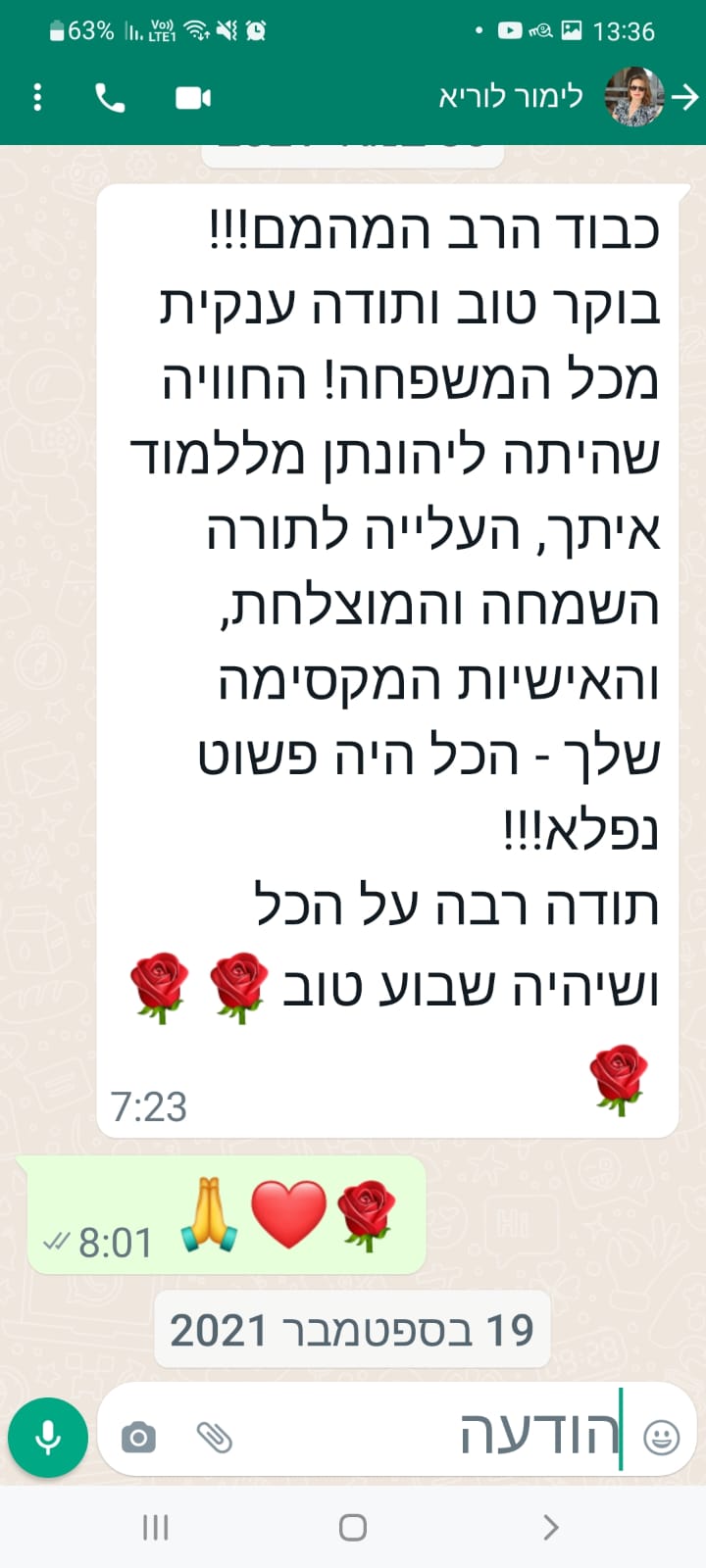Attach a file with the paperclip
This screenshot has height=1568, width=706.
(214, 1438)
